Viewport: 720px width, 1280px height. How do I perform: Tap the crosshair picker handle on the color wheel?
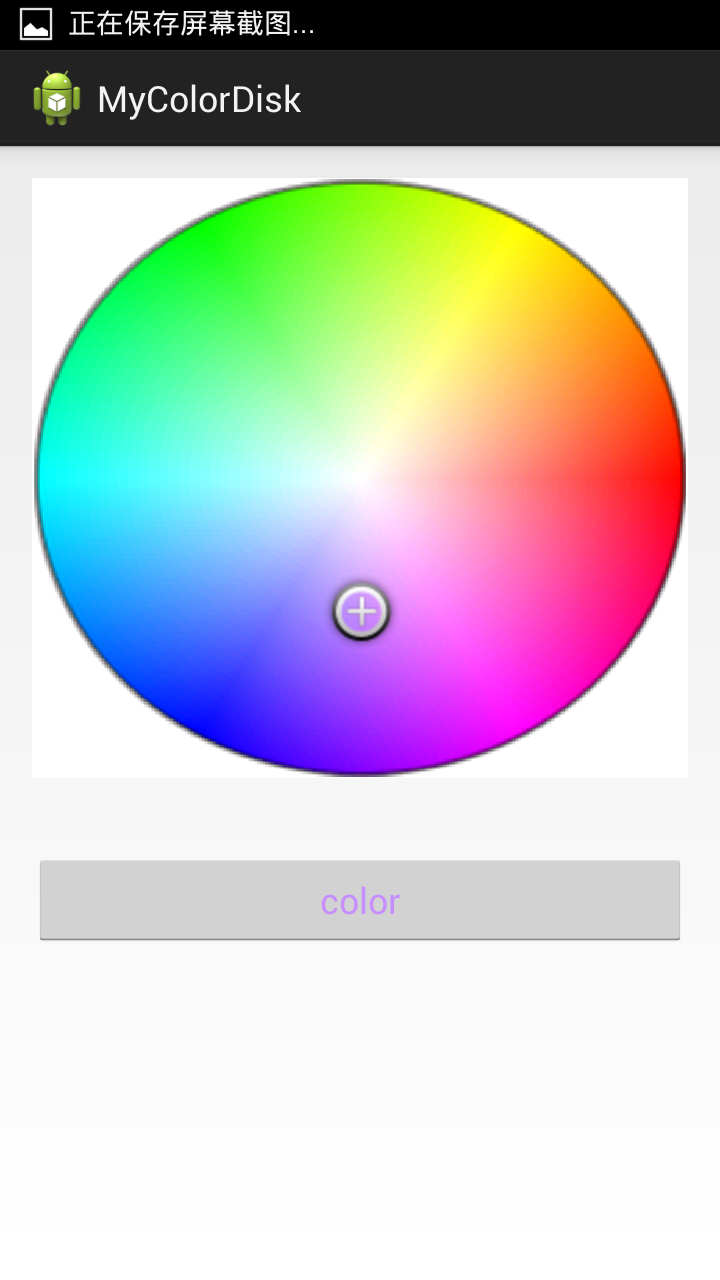coord(361,611)
